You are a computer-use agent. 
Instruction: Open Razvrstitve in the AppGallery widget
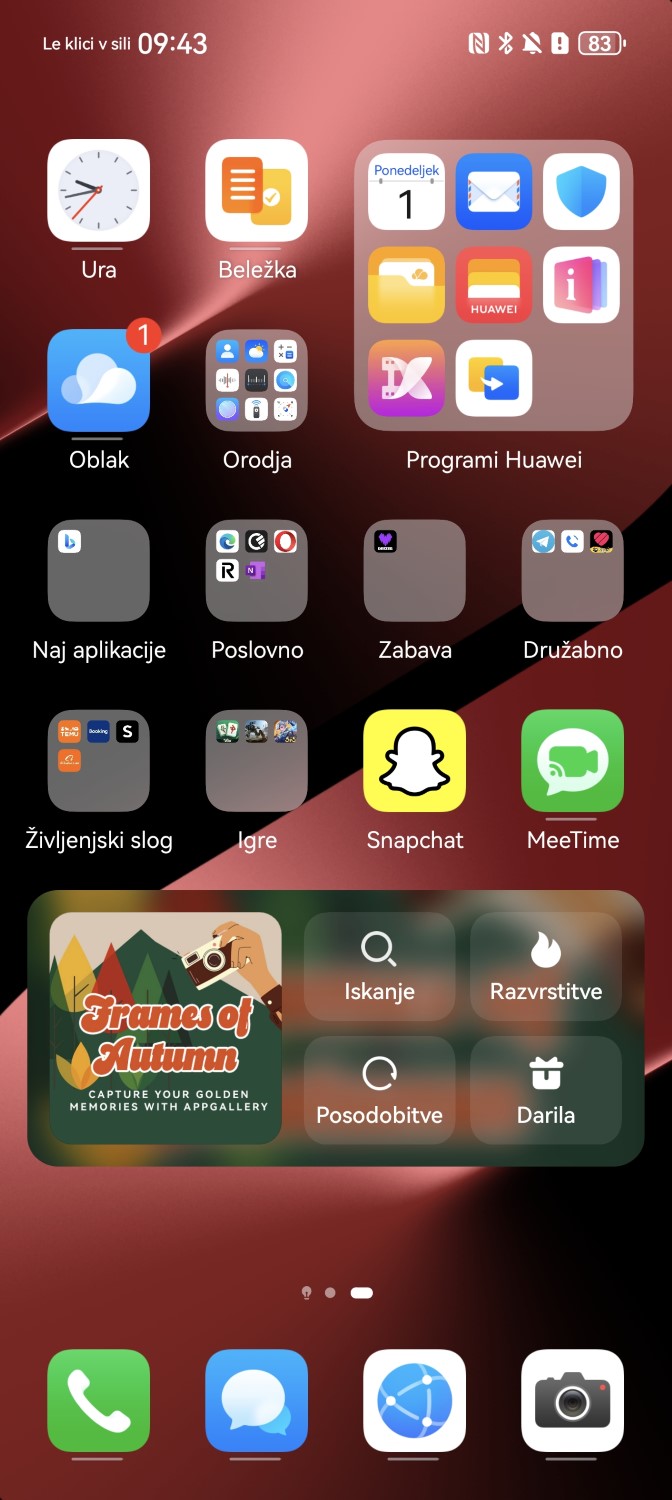545,966
